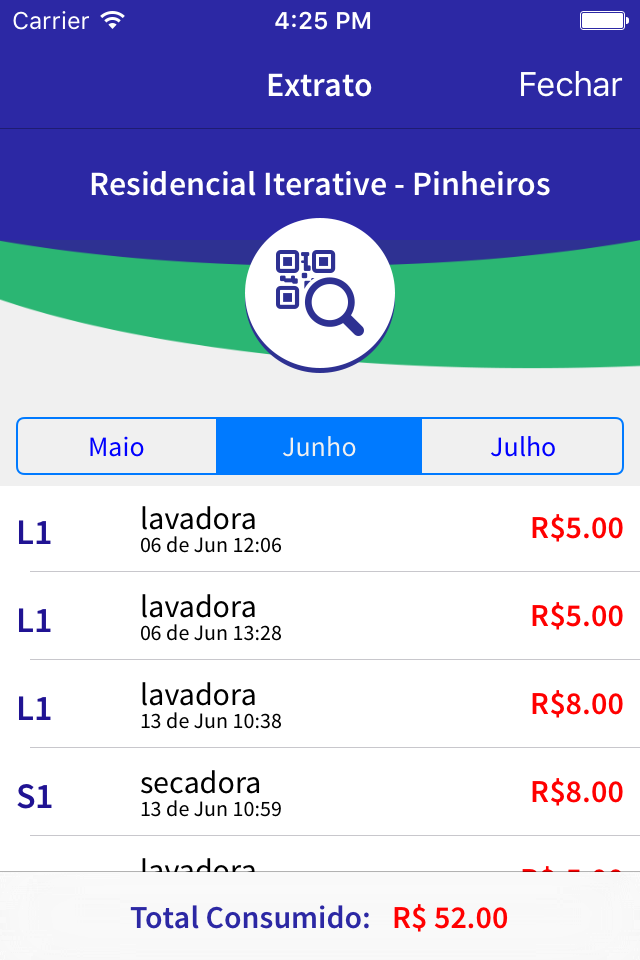Open the QR code scanner button
The width and height of the screenshot is (640, 960).
coord(320,294)
